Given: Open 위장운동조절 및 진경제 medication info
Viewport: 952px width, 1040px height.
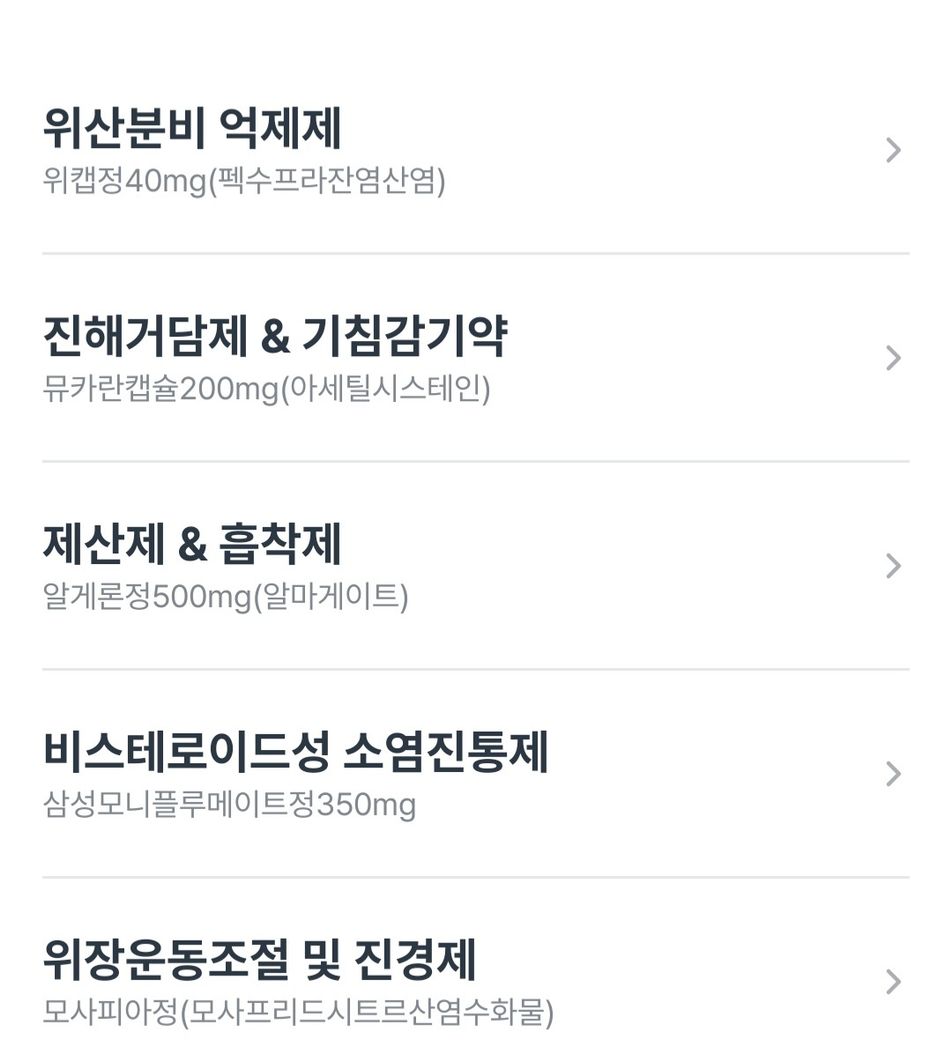Looking at the screenshot, I should [475, 982].
